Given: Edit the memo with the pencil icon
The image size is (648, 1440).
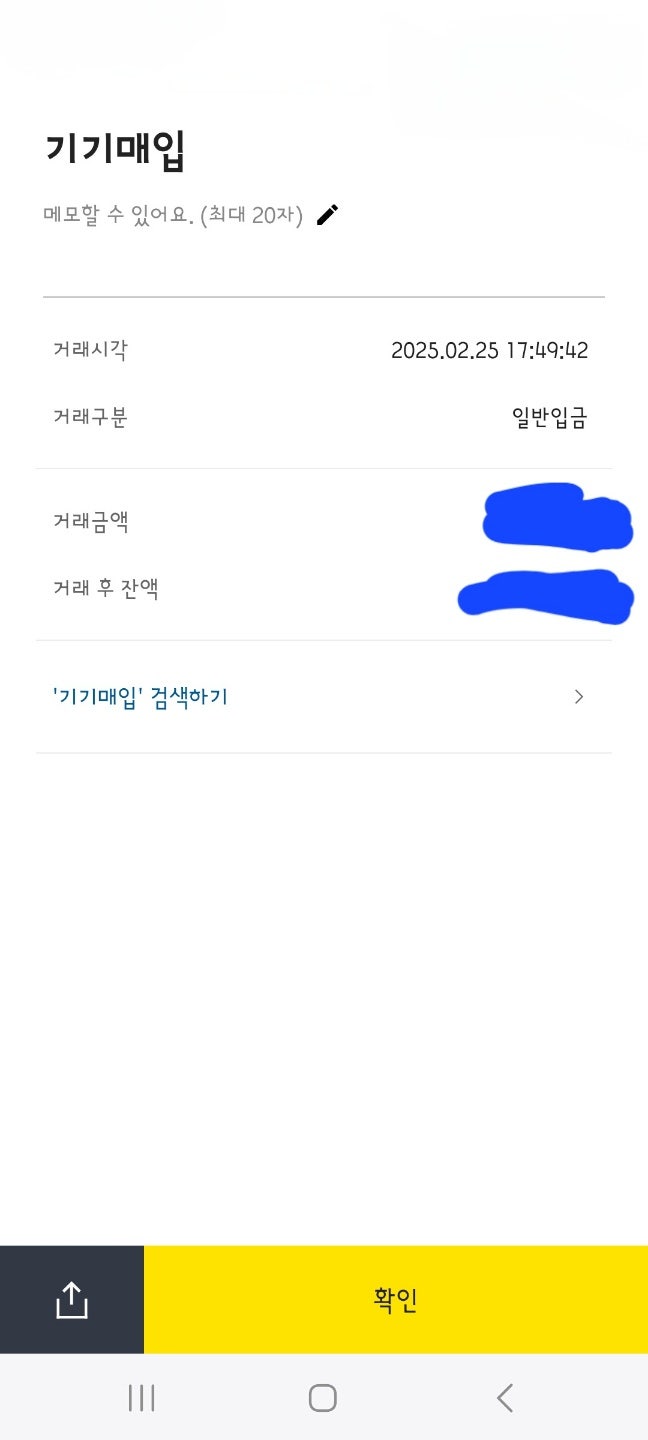Looking at the screenshot, I should [327, 215].
